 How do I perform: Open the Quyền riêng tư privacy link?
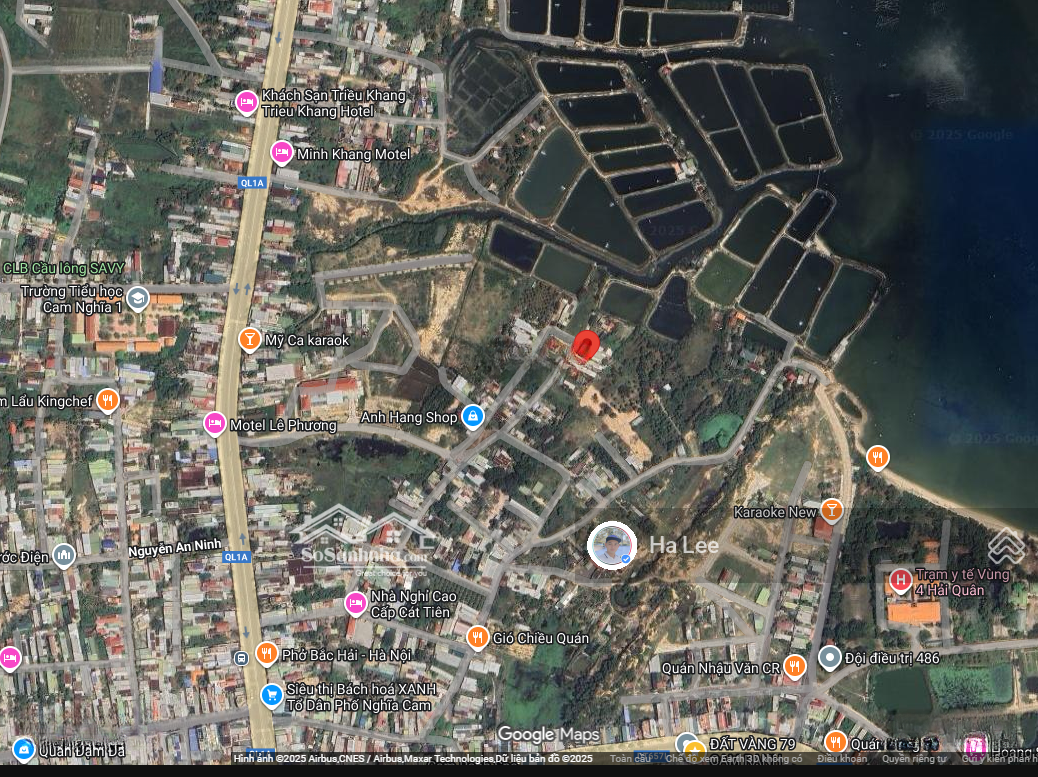click(x=914, y=759)
